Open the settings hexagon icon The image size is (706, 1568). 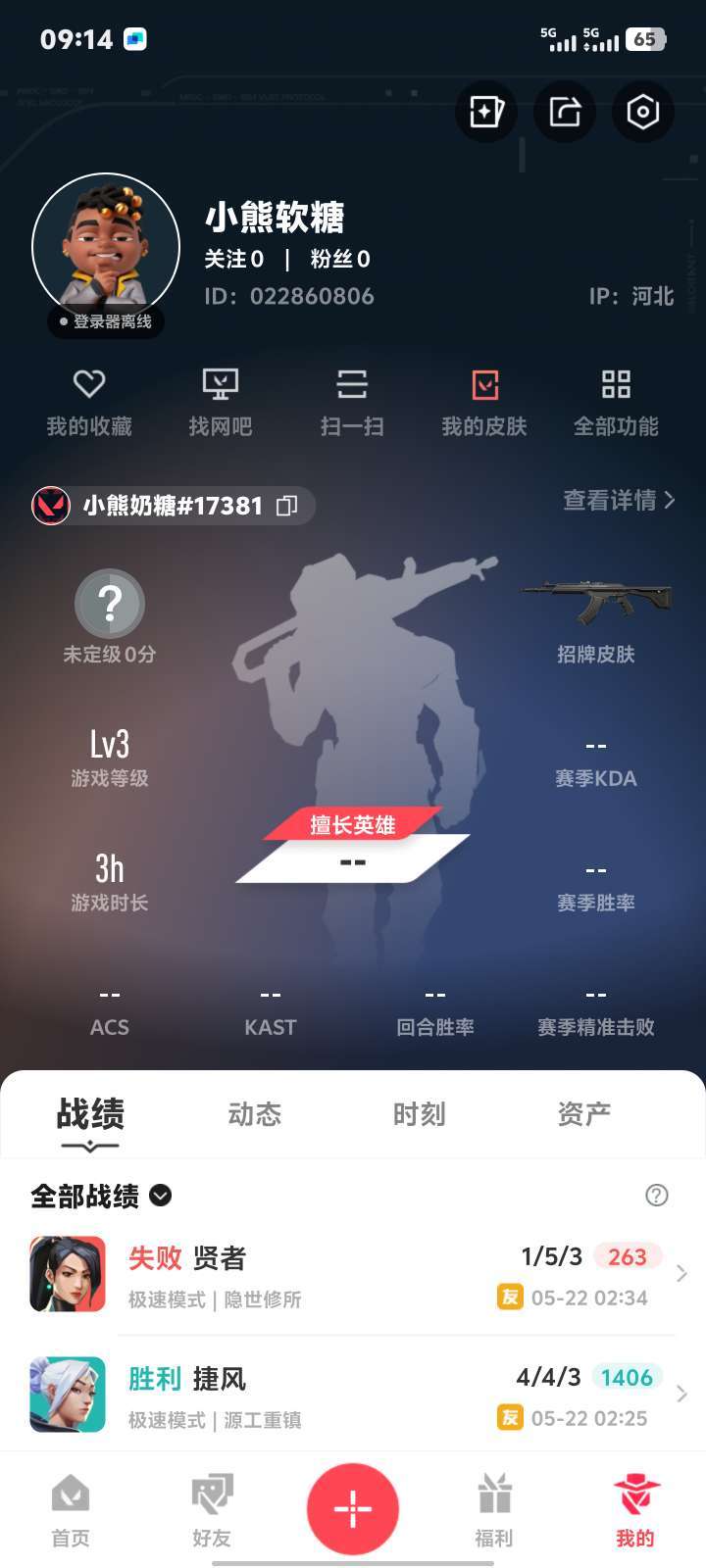point(643,112)
